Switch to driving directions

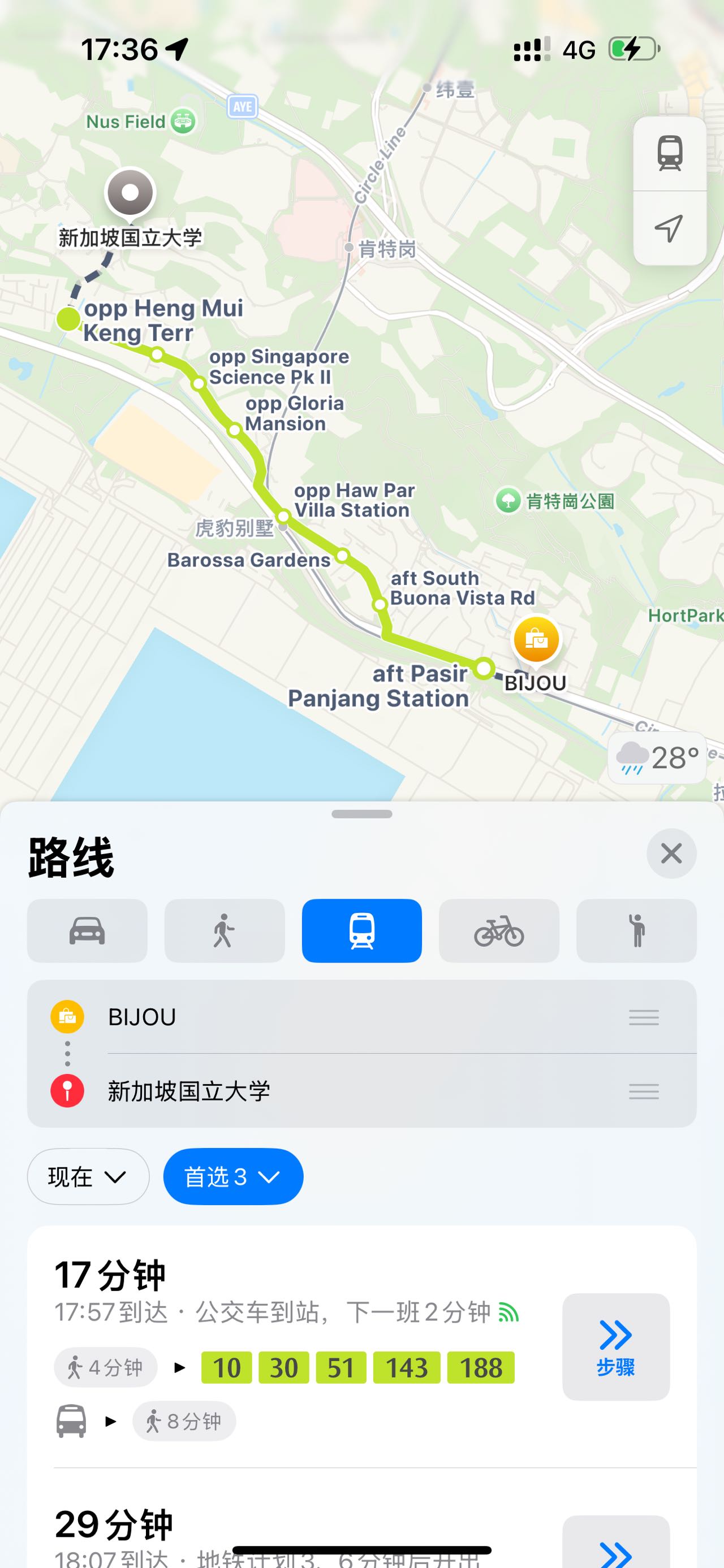pos(87,931)
